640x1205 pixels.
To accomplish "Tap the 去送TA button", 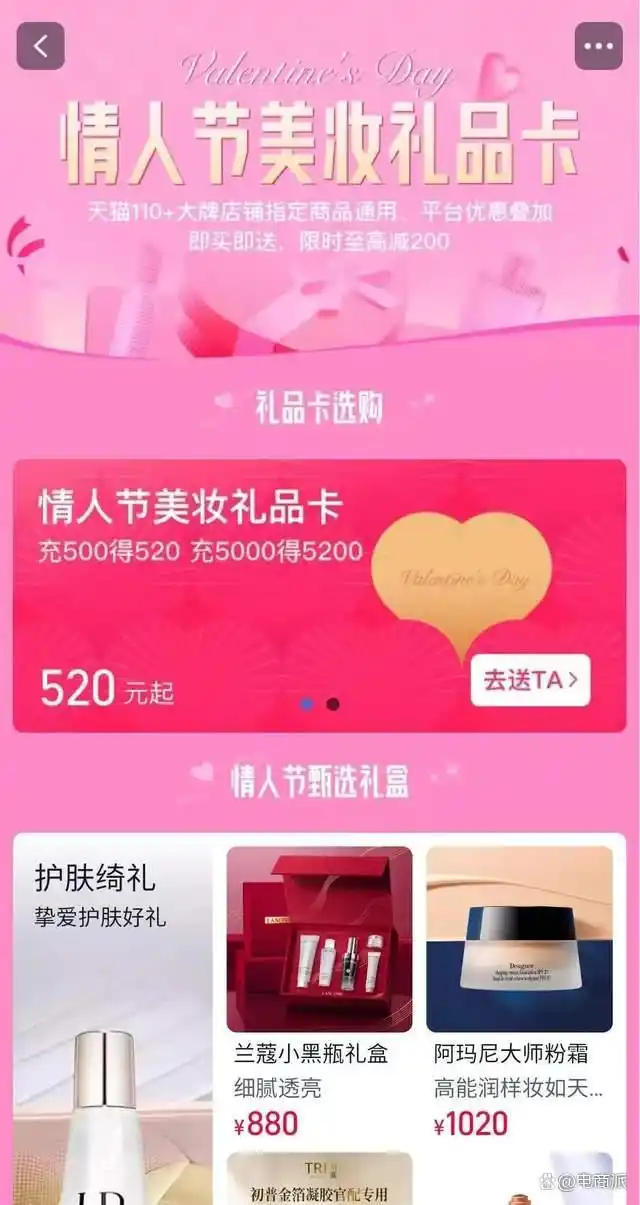I will point(530,680).
